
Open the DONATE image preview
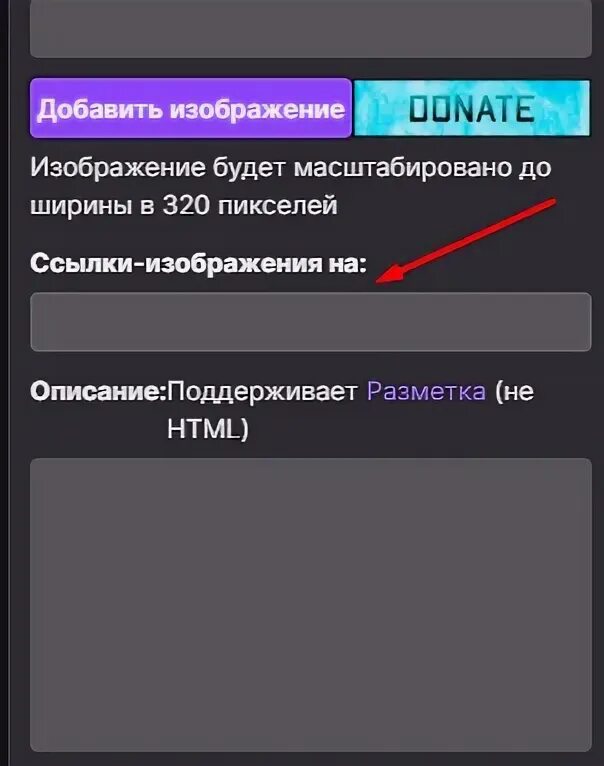tap(472, 108)
